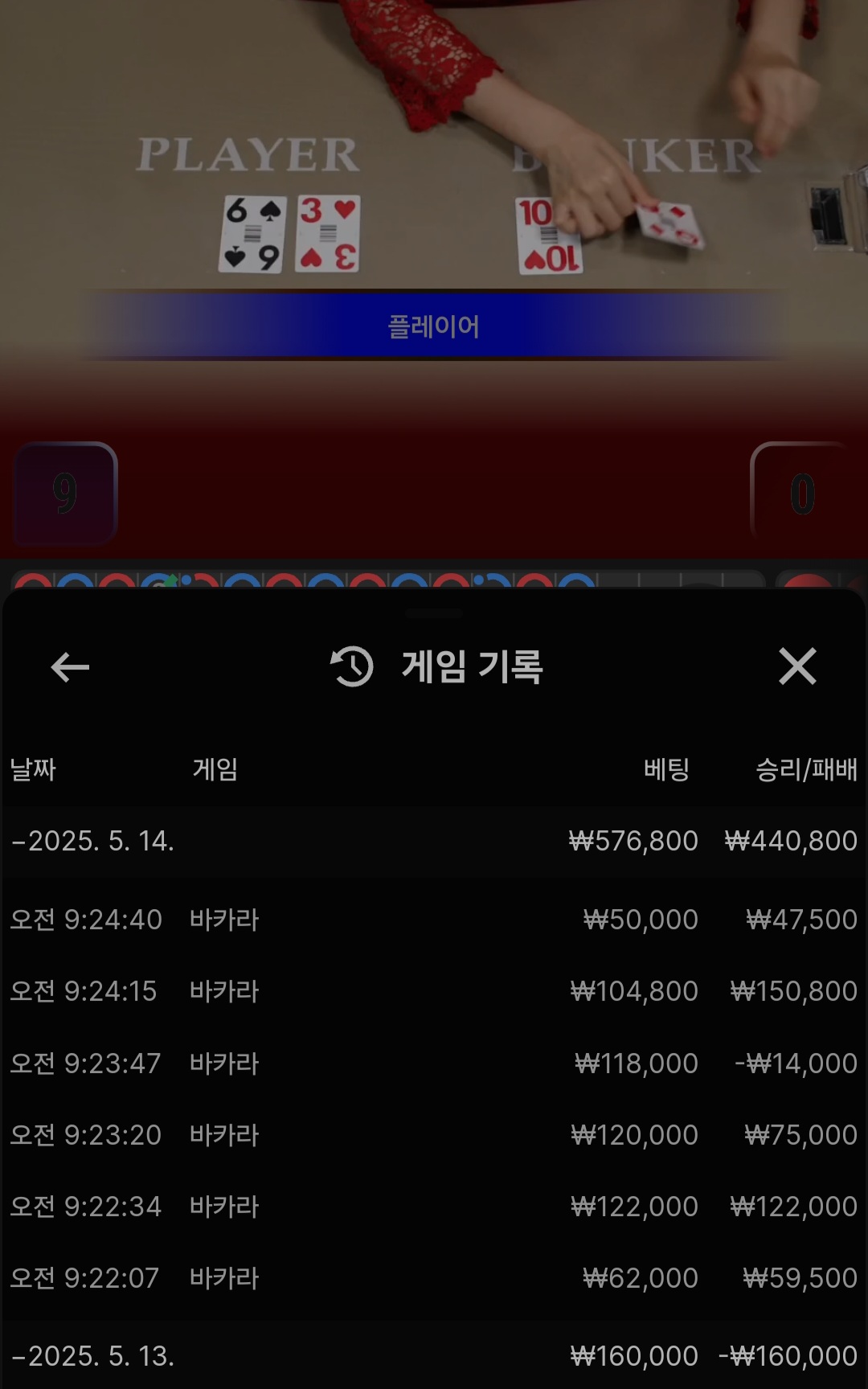Go back using the arrow icon
868x1389 pixels.
pyautogui.click(x=70, y=667)
